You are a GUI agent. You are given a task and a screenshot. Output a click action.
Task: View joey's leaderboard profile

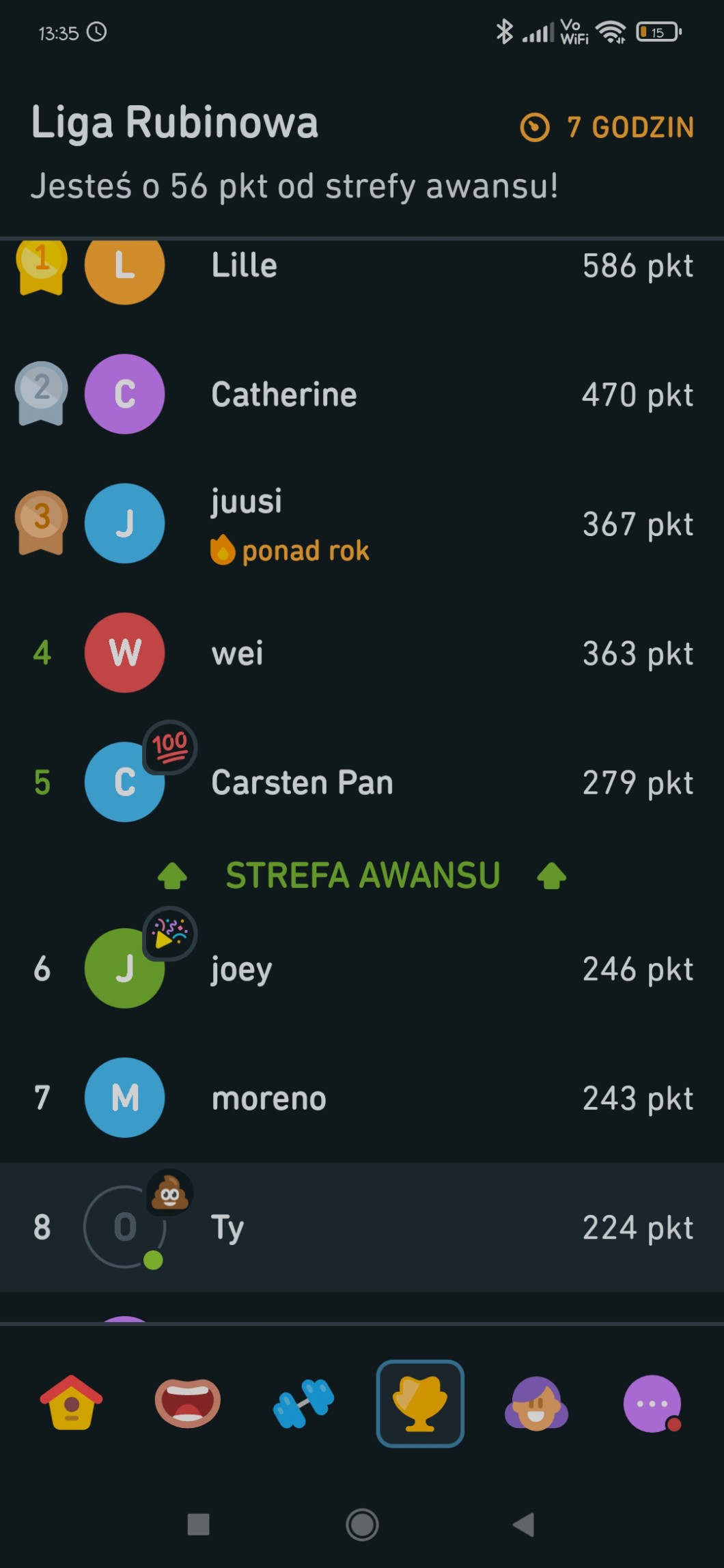362,968
